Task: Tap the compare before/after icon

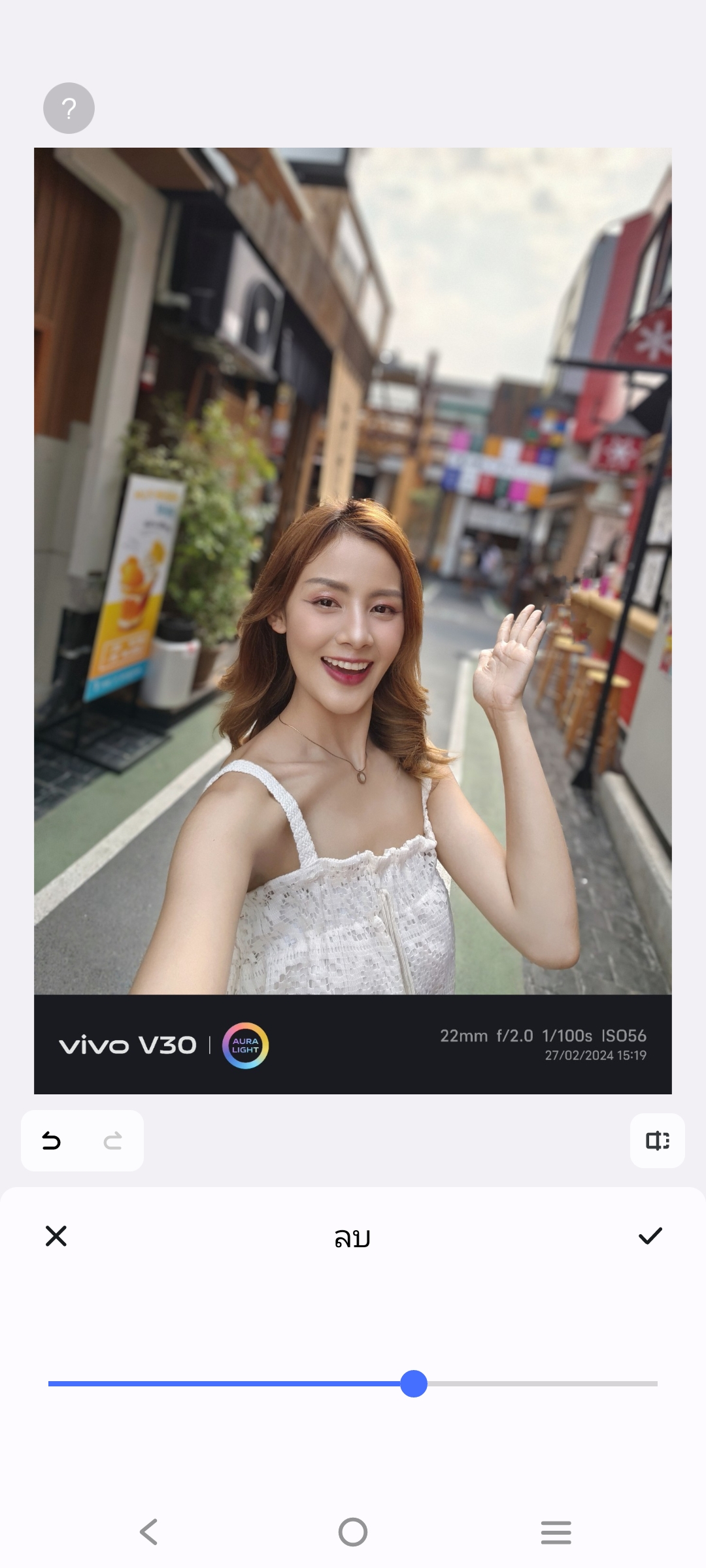Action: point(657,1141)
